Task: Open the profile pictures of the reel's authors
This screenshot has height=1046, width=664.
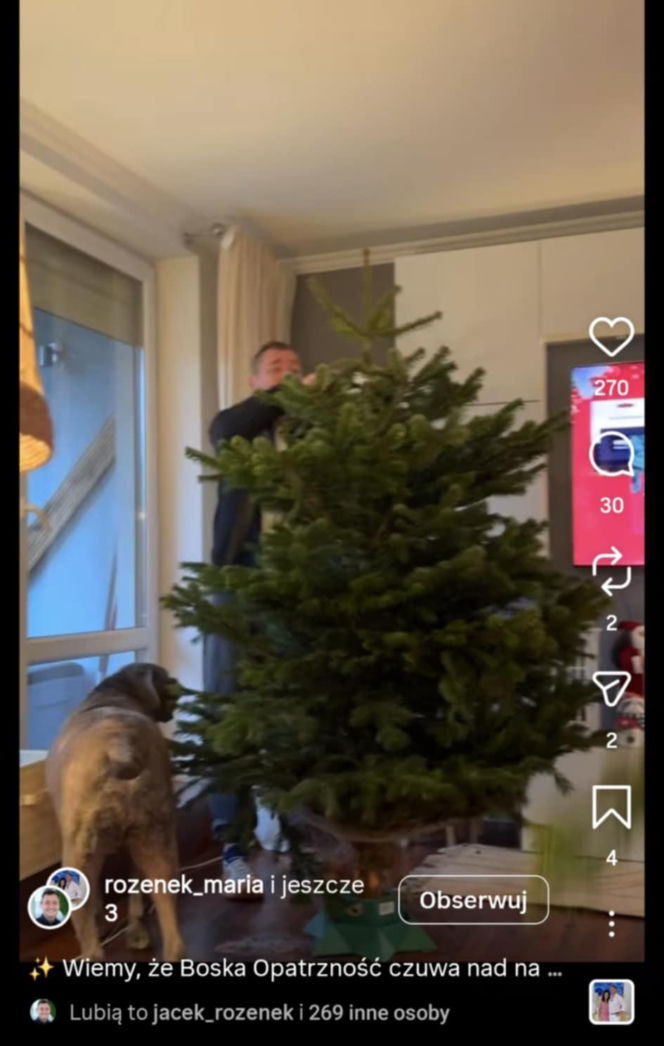Action: pos(58,896)
